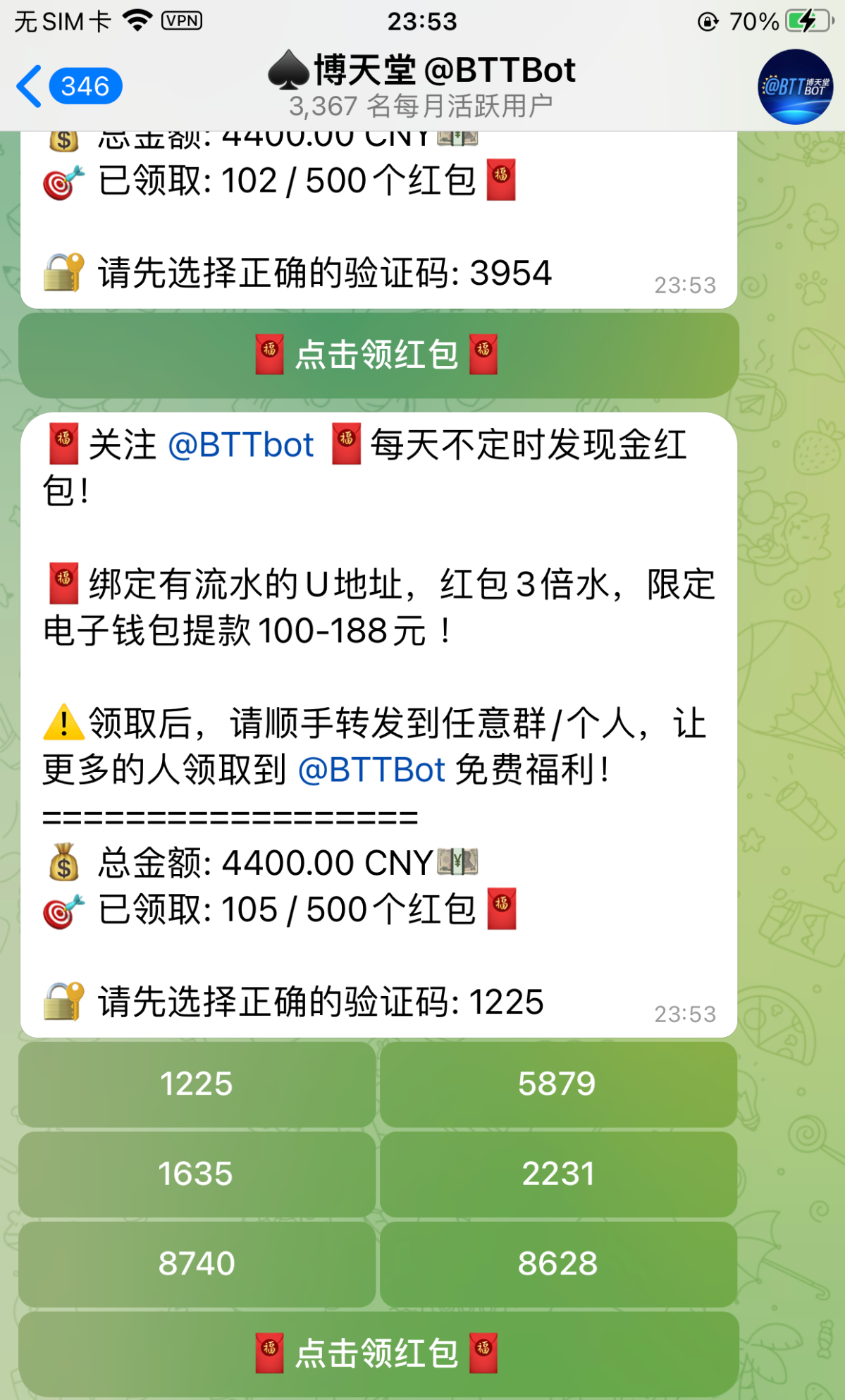Tap the 1635 code button

pyautogui.click(x=197, y=1174)
